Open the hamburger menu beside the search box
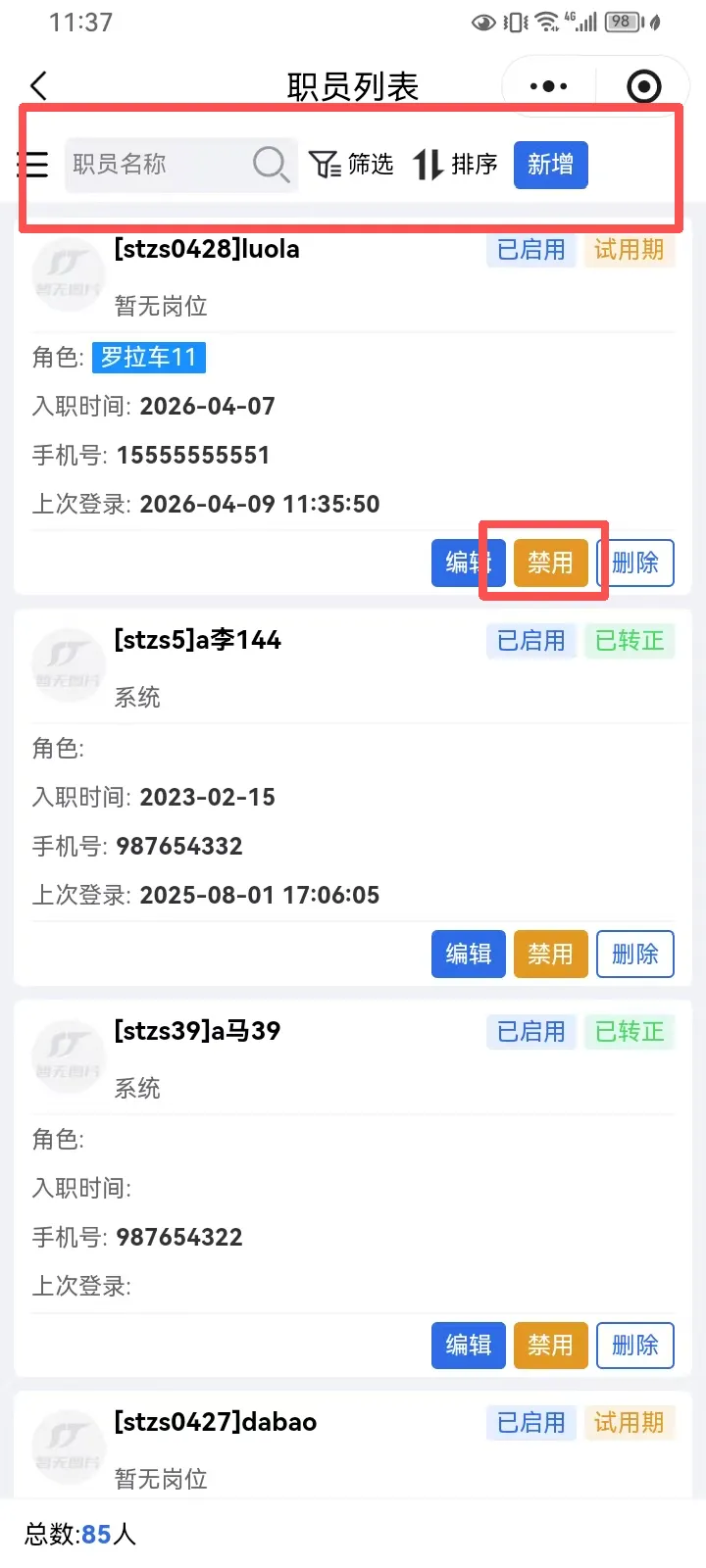706x1568 pixels. (32, 165)
